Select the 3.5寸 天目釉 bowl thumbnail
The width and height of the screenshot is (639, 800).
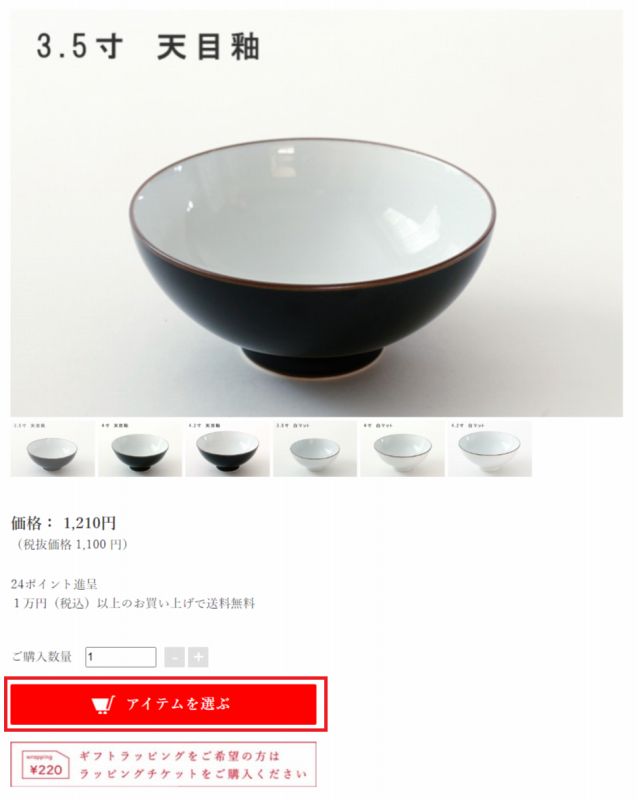pyautogui.click(x=53, y=449)
